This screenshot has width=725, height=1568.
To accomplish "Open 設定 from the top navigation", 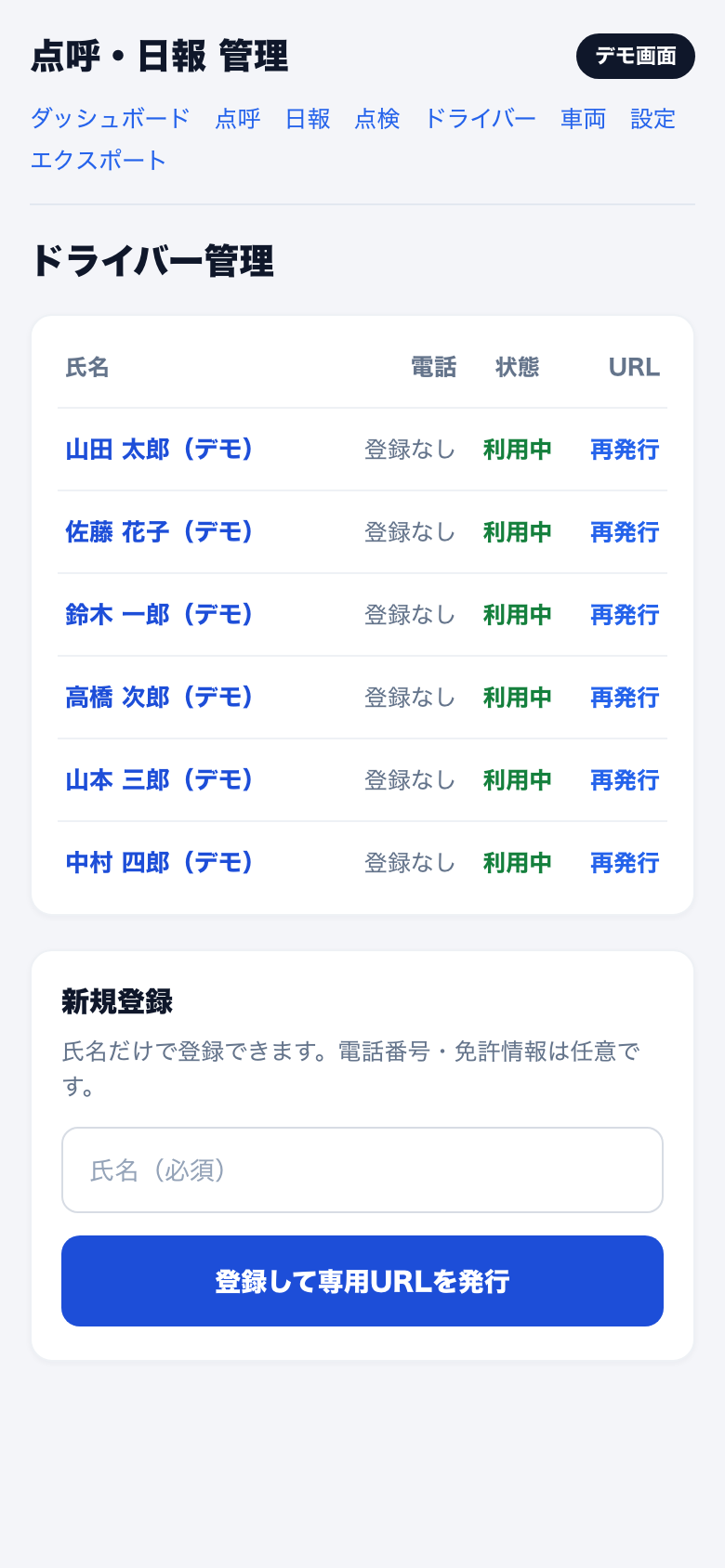I will point(652,119).
